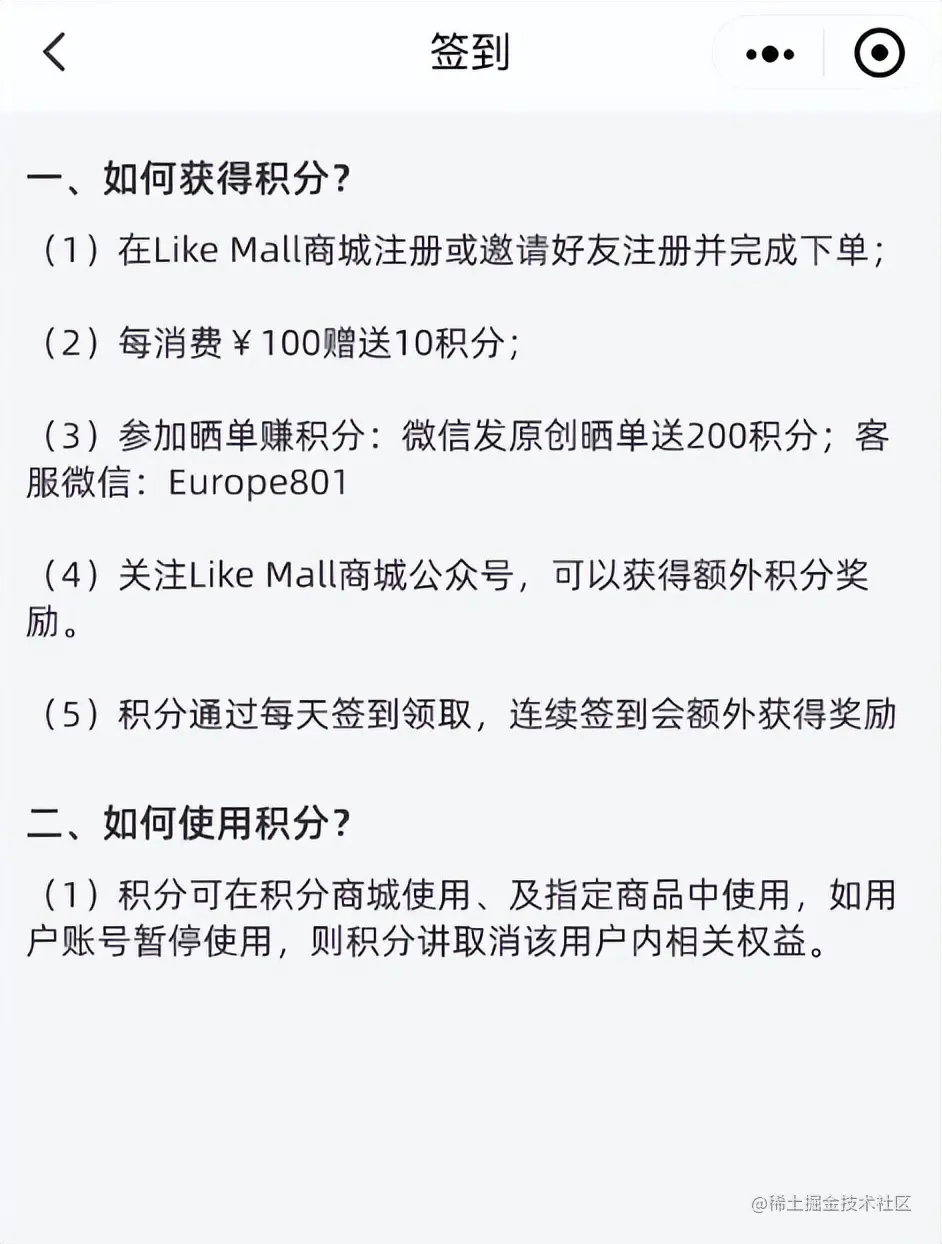Close the mini program with the circle button

(x=879, y=54)
